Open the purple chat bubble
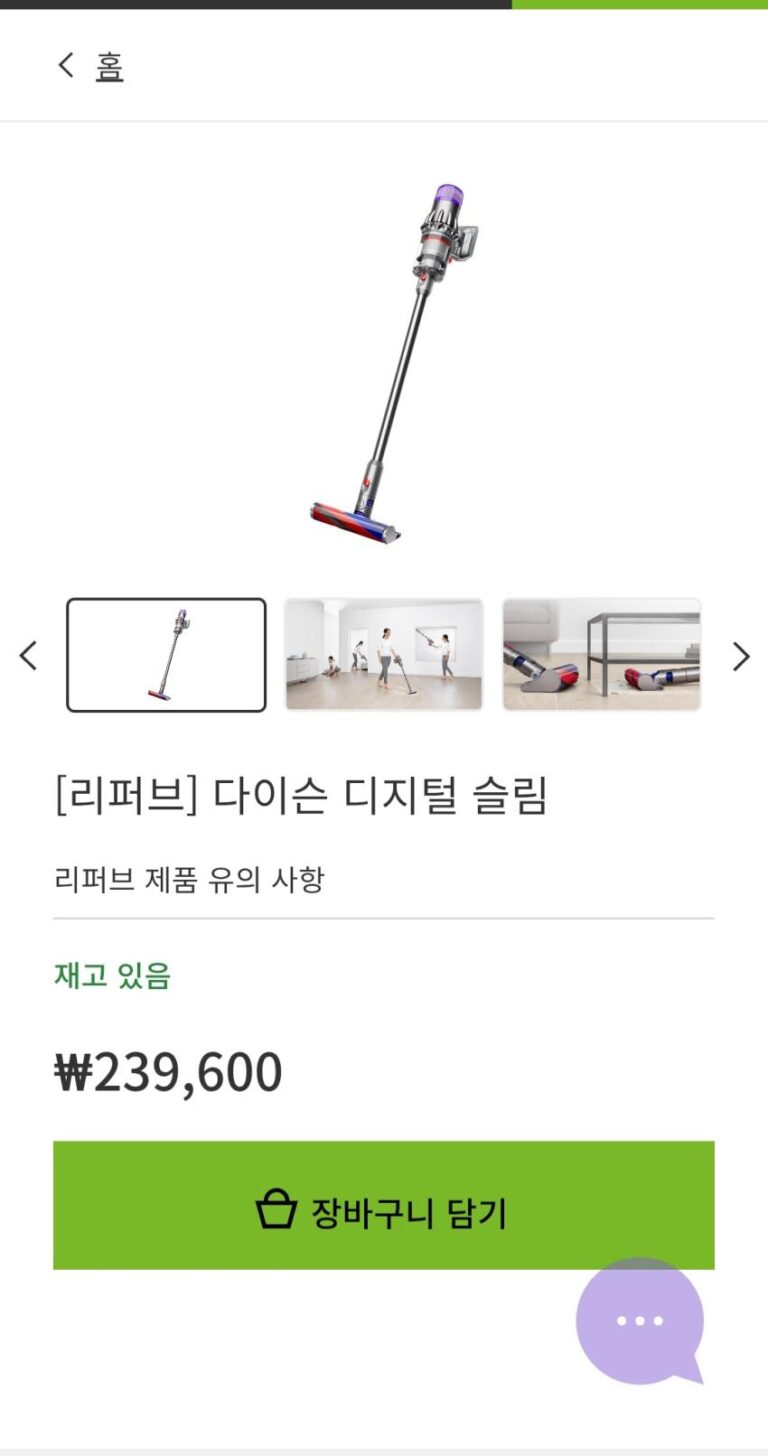Image resolution: width=768 pixels, height=1456 pixels. click(640, 1320)
